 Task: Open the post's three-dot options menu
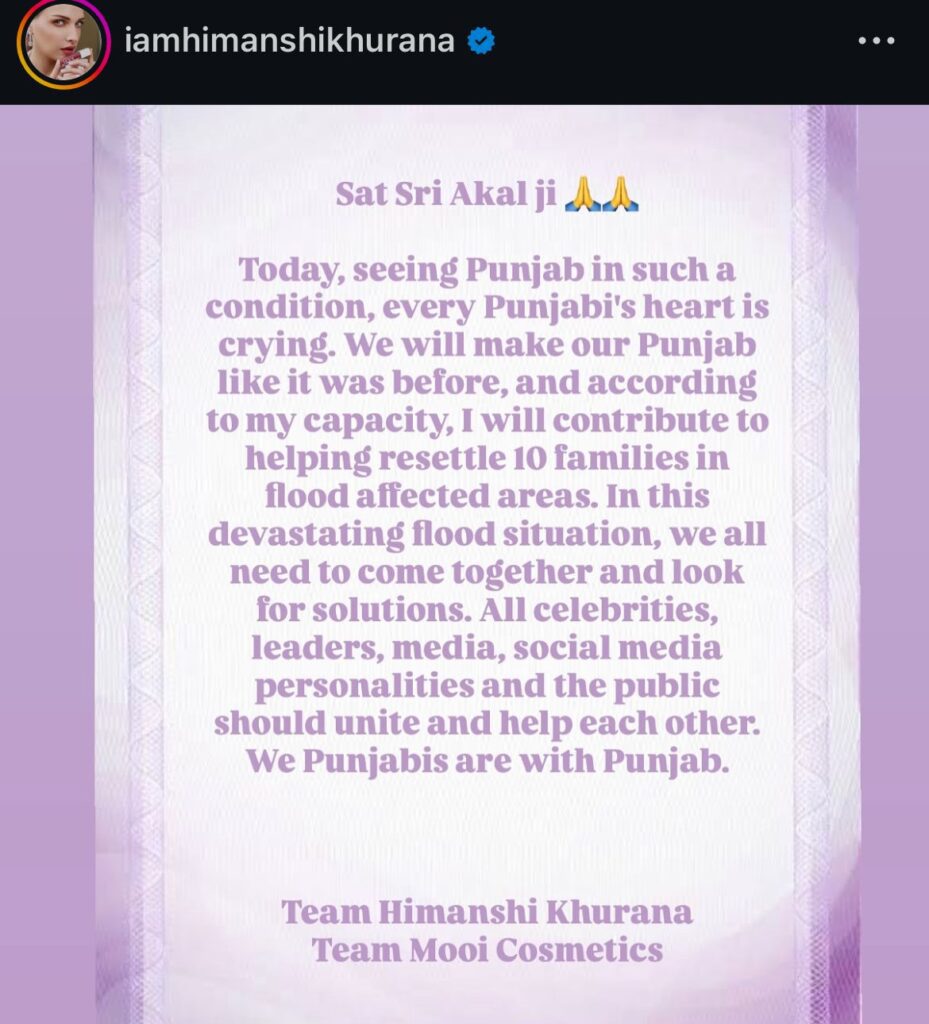pos(876,42)
